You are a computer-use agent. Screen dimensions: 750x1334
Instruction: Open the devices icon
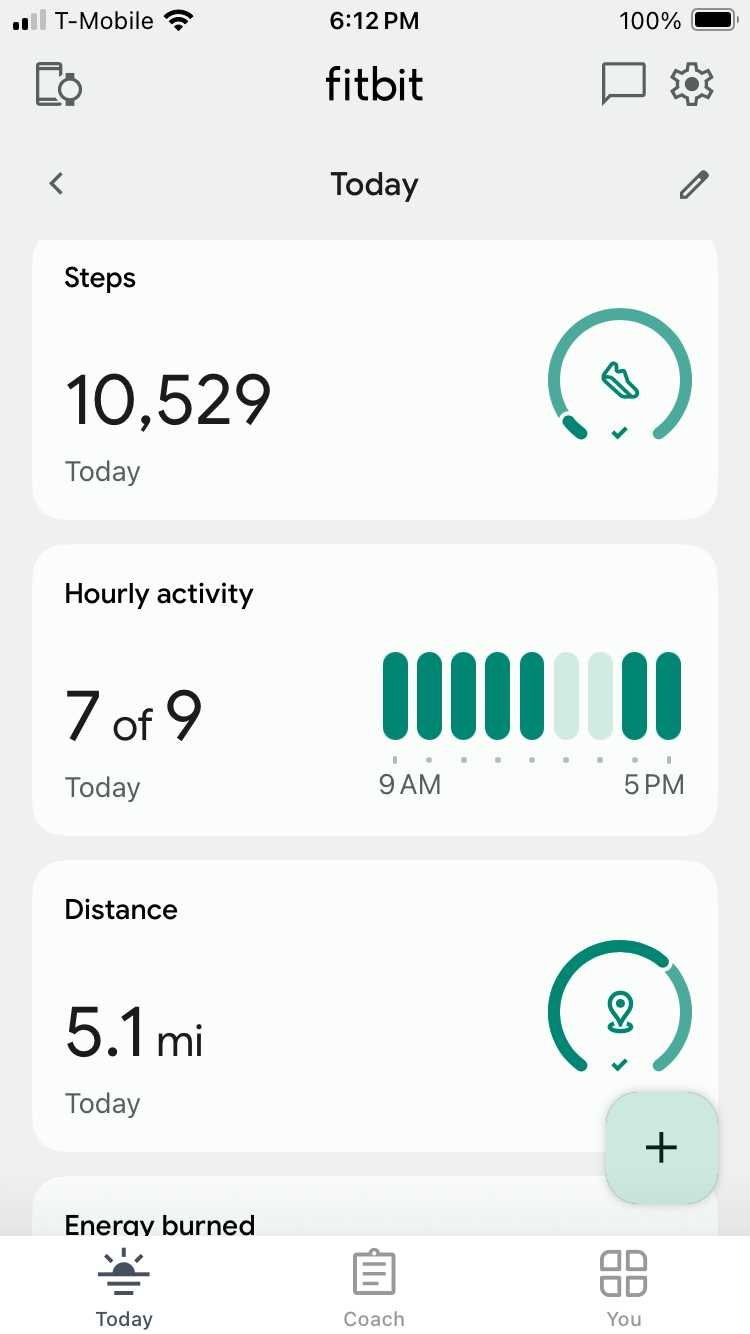coord(58,84)
